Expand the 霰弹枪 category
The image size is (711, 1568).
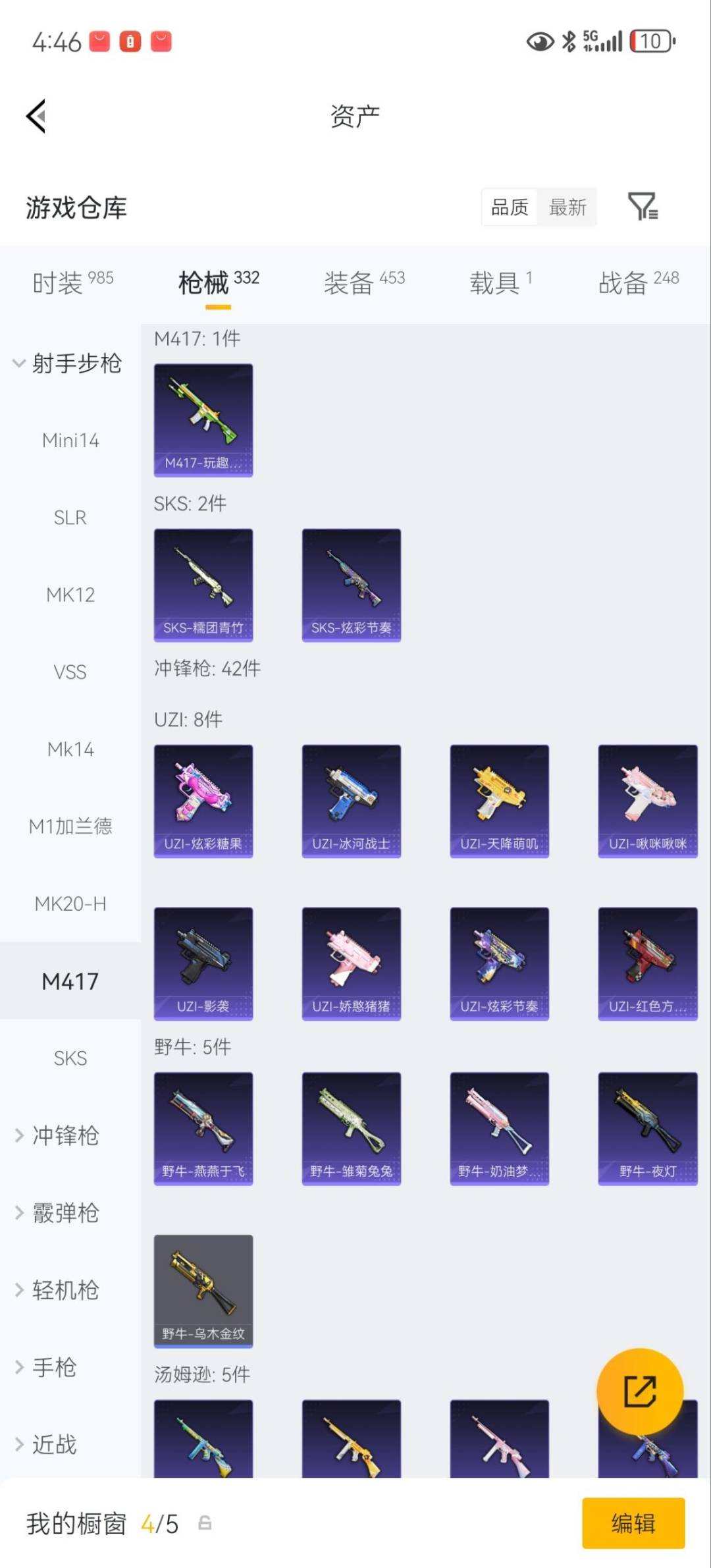(65, 1212)
